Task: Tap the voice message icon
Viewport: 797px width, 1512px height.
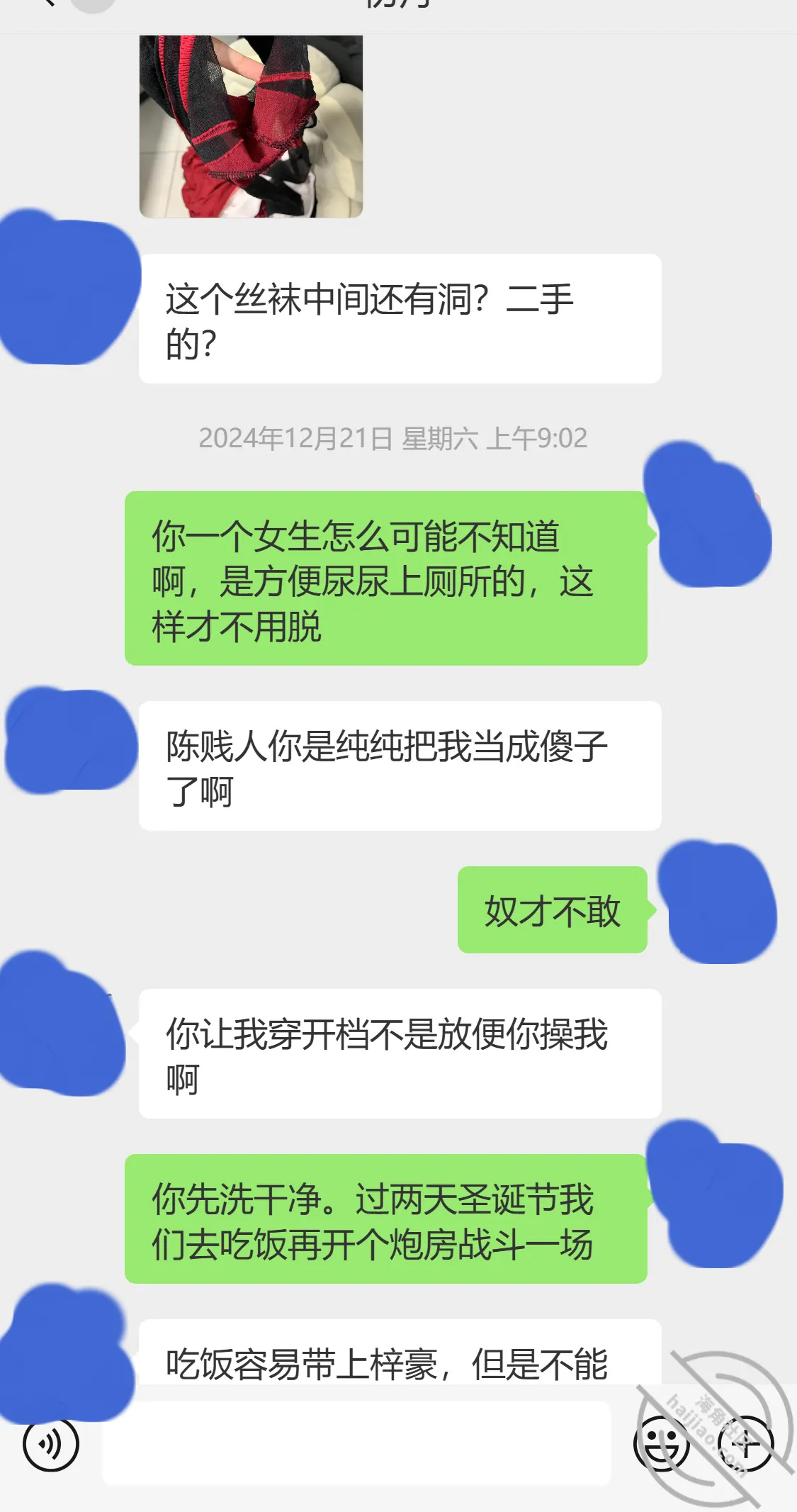Action: click(50, 1444)
